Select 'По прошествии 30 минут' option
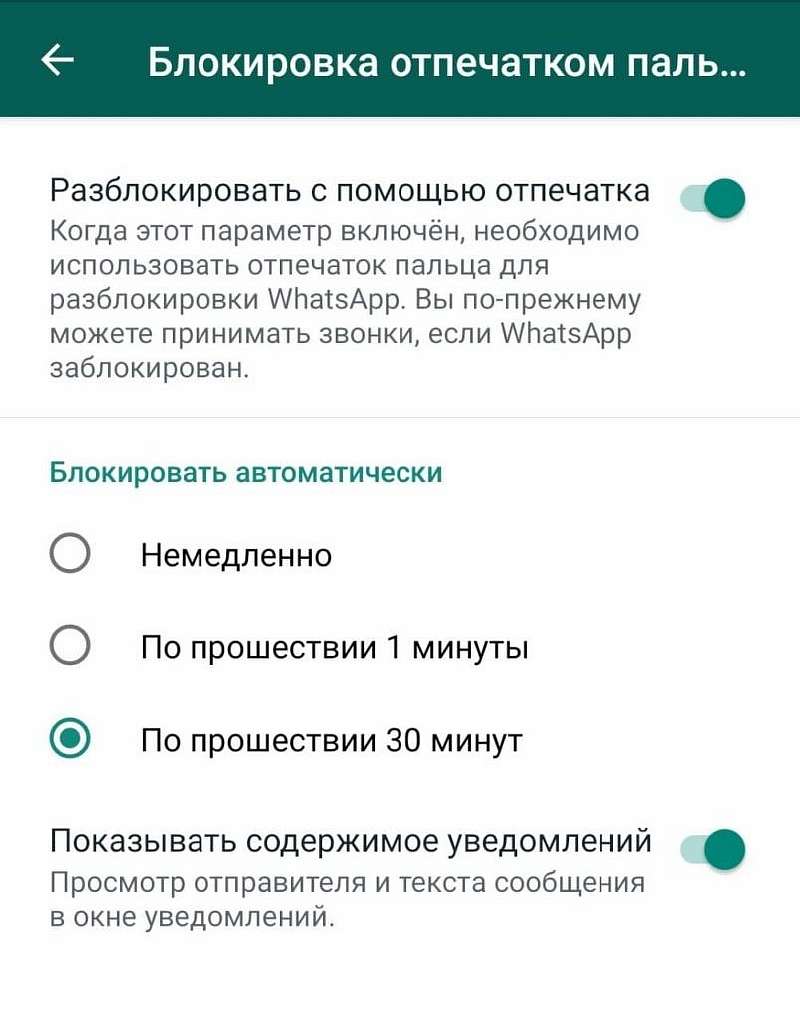This screenshot has width=800, height=1019. coord(70,740)
